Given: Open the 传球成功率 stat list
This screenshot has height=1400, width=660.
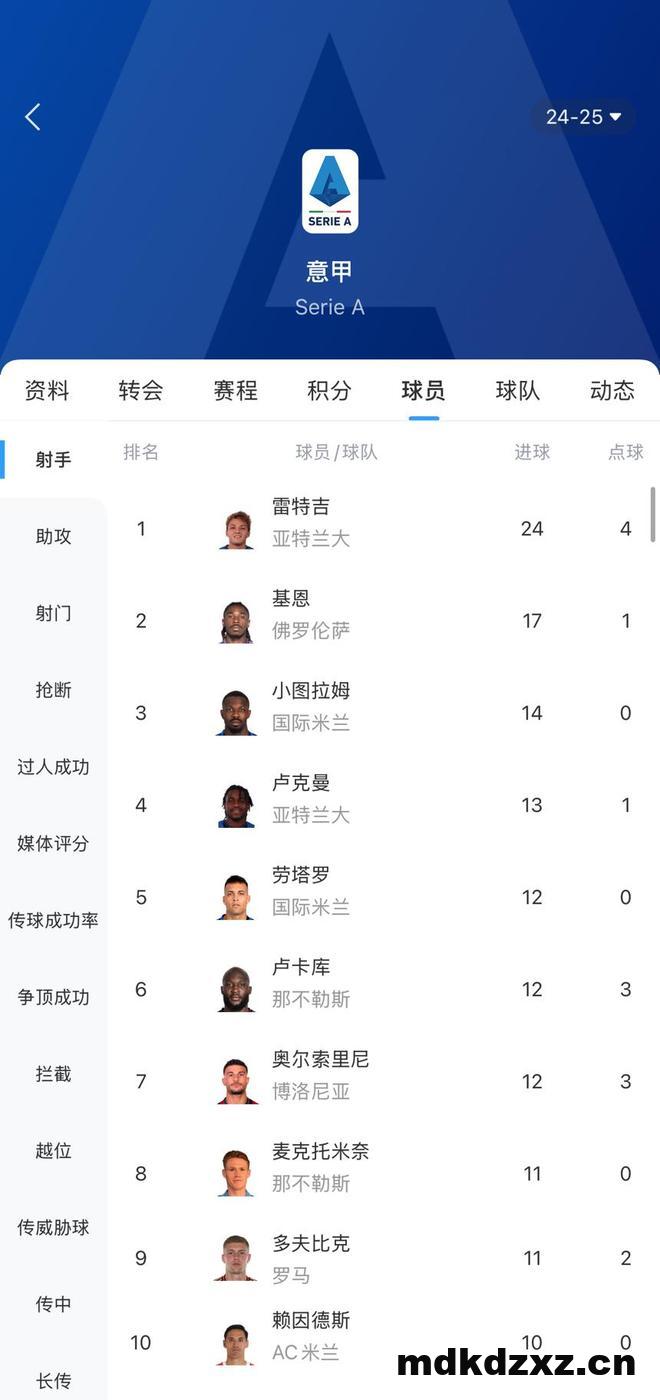Looking at the screenshot, I should 54,920.
